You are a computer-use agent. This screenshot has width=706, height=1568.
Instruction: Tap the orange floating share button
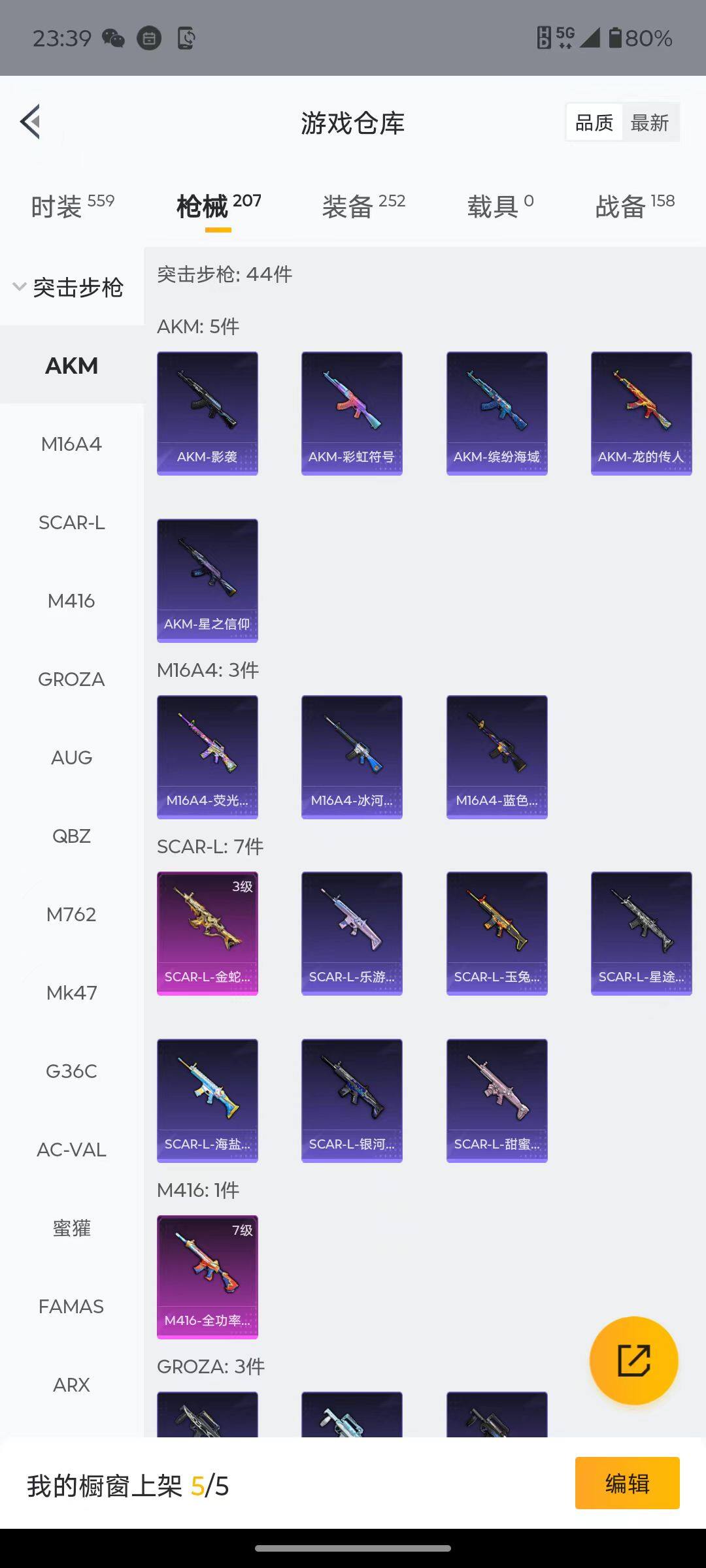tap(633, 1361)
